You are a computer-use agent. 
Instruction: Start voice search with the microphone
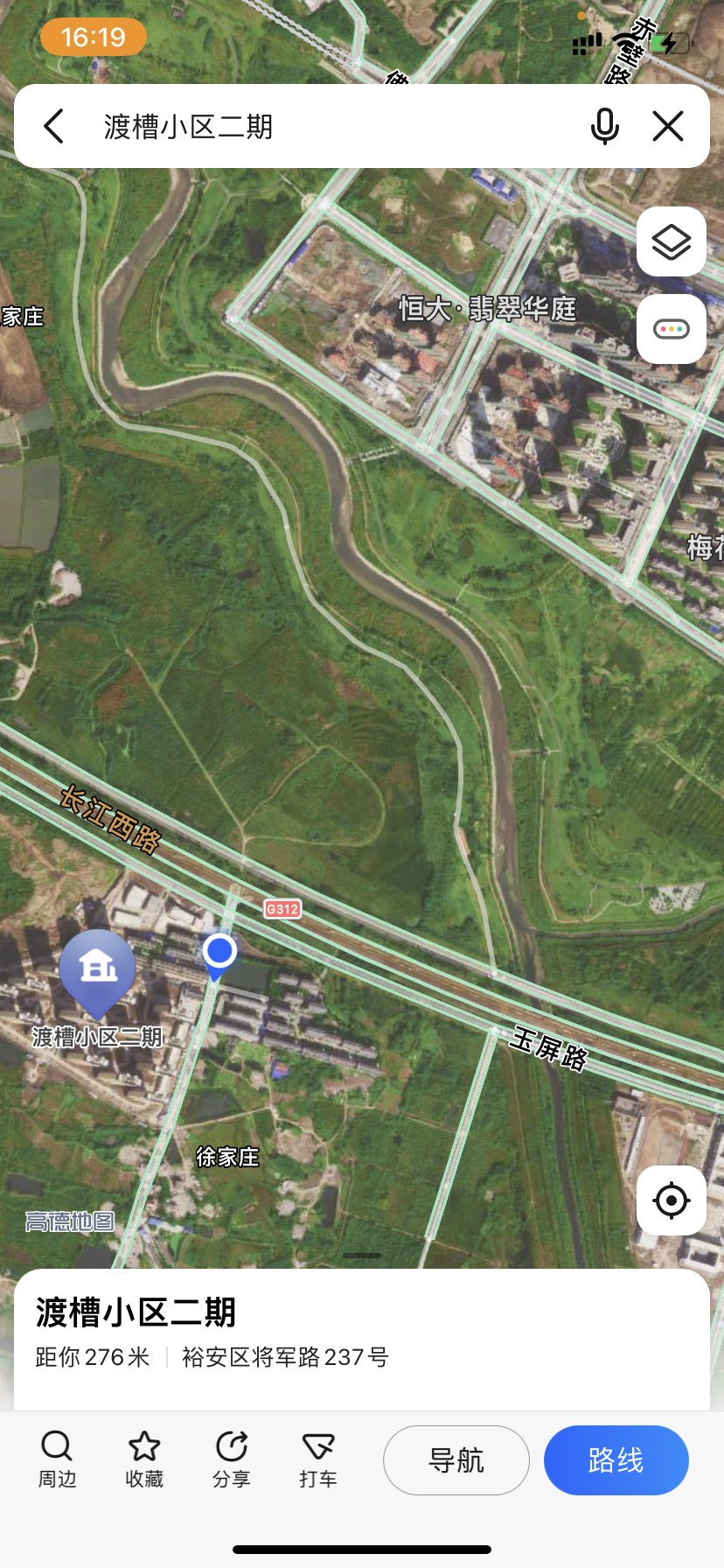[604, 127]
